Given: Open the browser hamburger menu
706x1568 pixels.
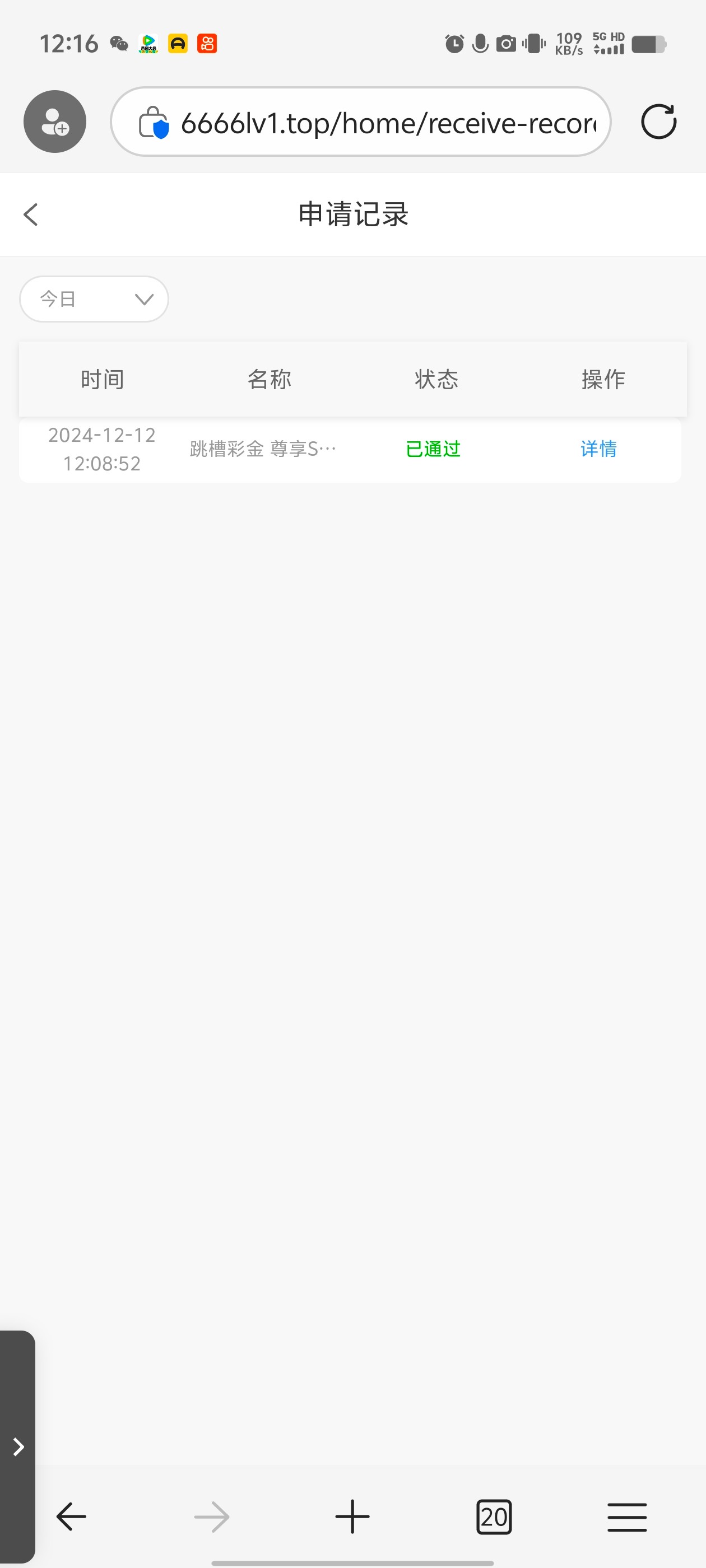Looking at the screenshot, I should pyautogui.click(x=627, y=1516).
